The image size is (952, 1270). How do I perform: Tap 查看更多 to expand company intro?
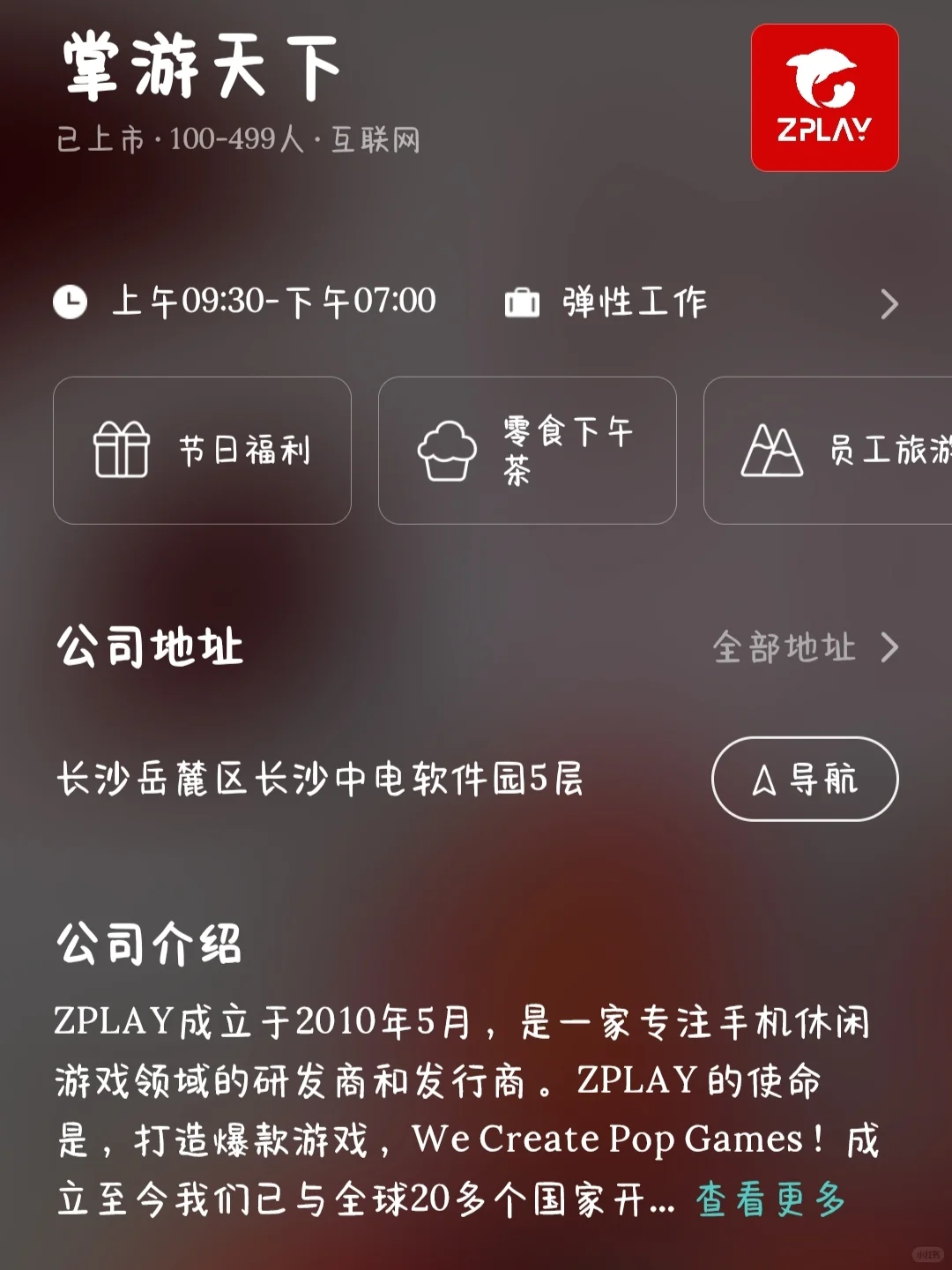(x=771, y=1199)
